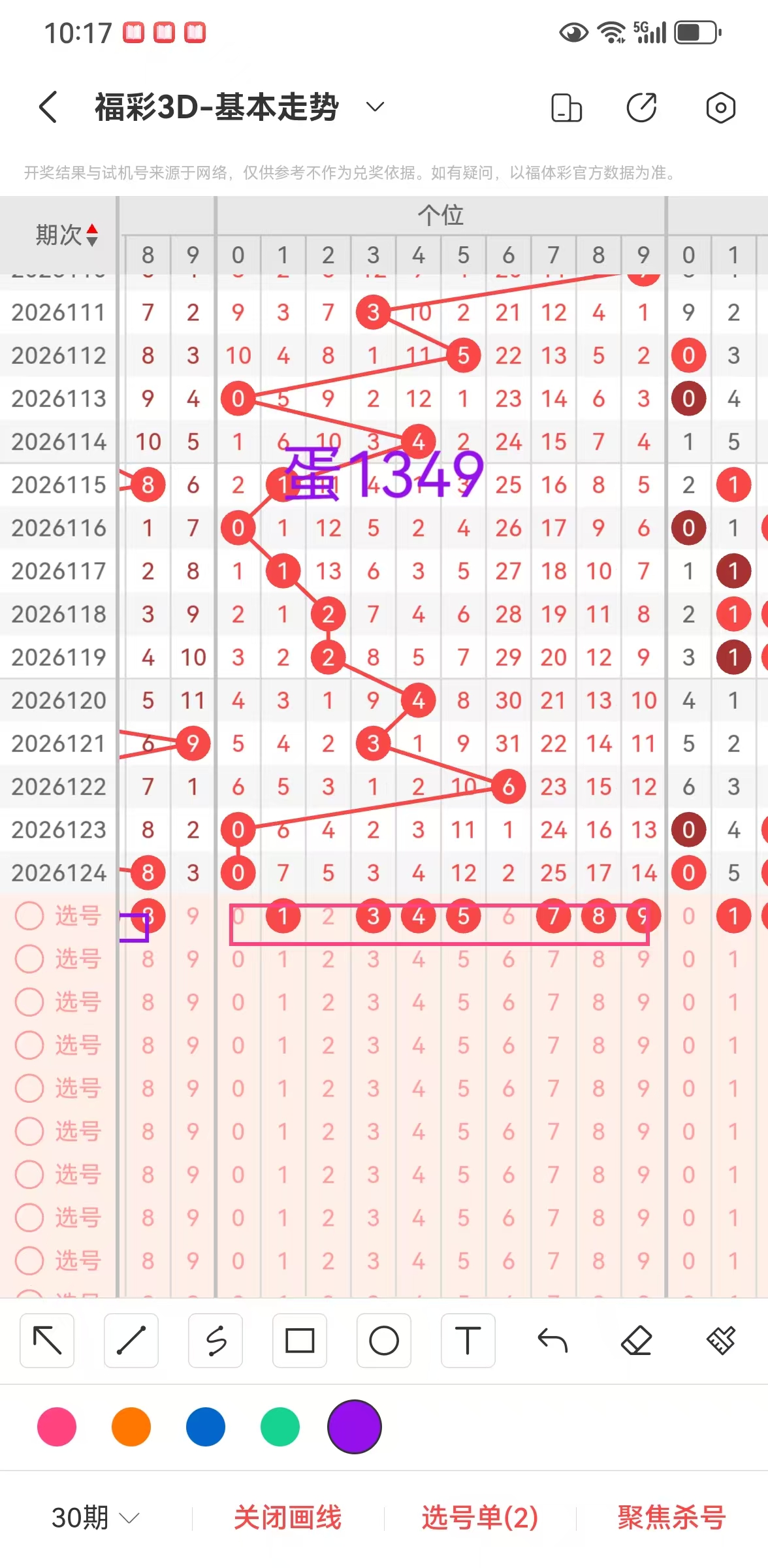Choose the text tool
The height and width of the screenshot is (1568, 768).
pos(468,1341)
